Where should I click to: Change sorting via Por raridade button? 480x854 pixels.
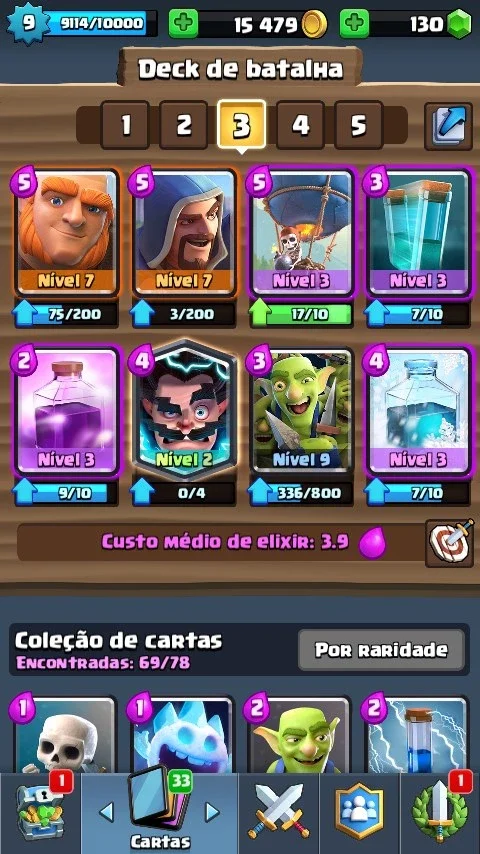pos(381,650)
